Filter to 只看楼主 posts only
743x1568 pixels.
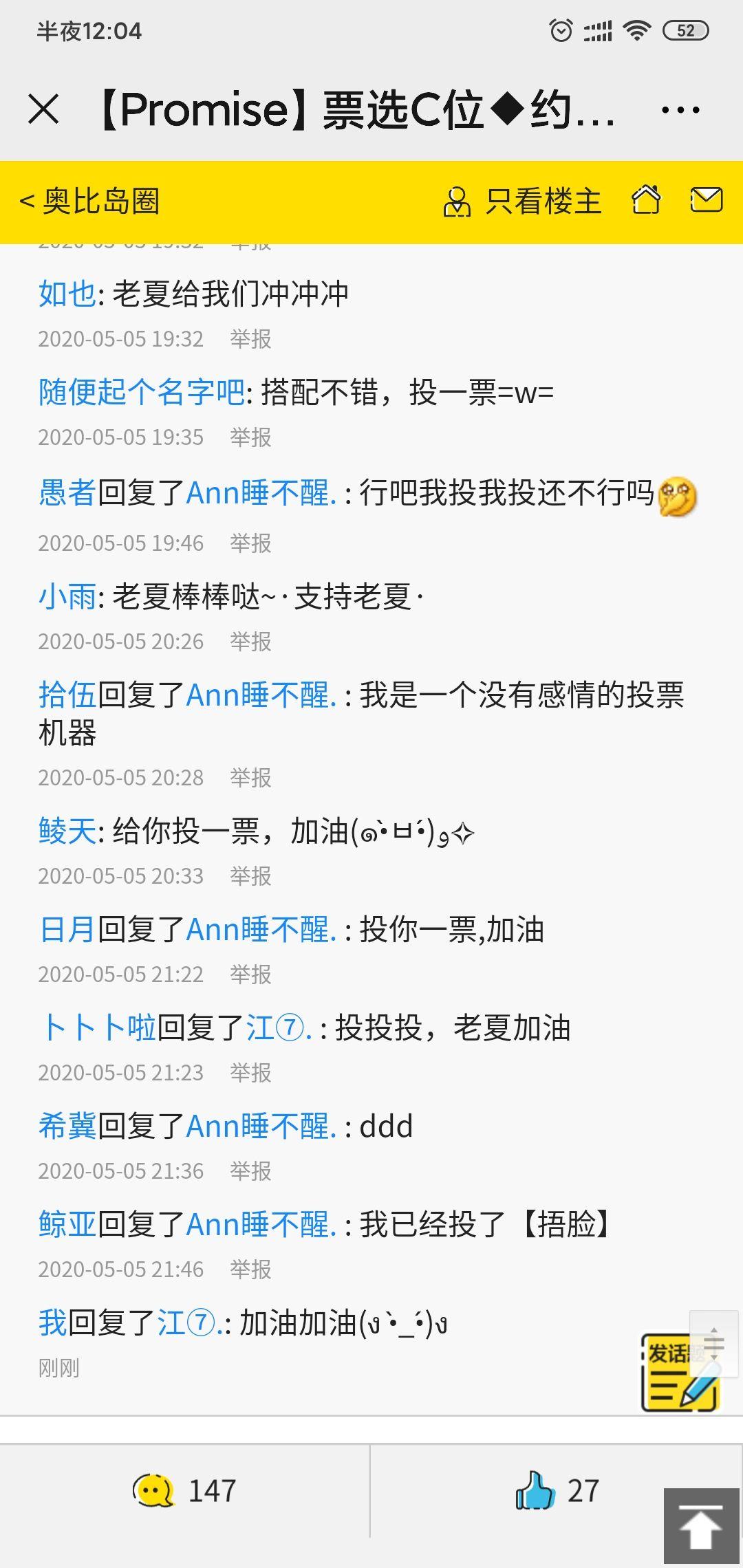(x=524, y=202)
